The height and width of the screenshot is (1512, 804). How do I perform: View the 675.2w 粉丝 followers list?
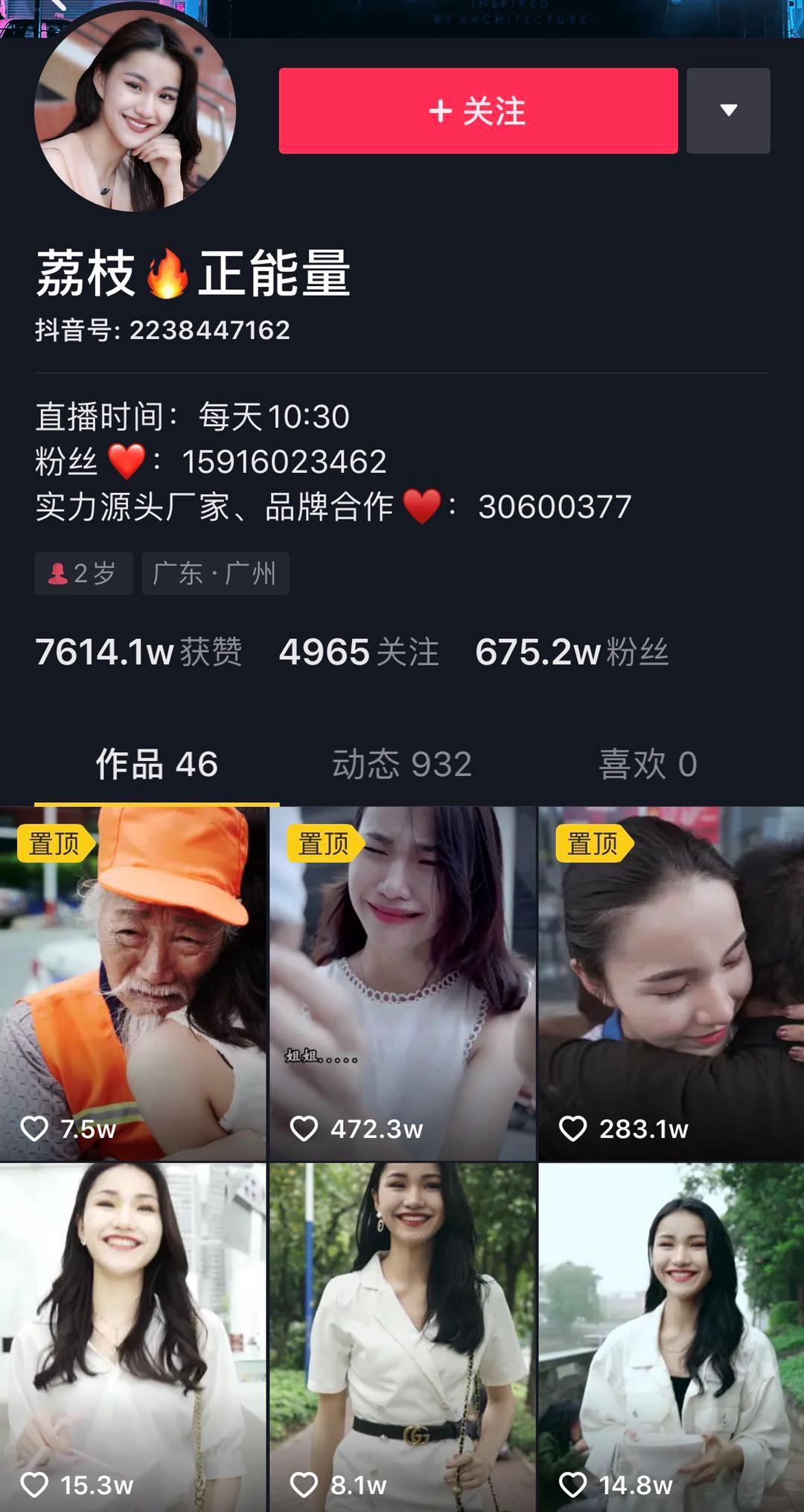pyautogui.click(x=572, y=652)
